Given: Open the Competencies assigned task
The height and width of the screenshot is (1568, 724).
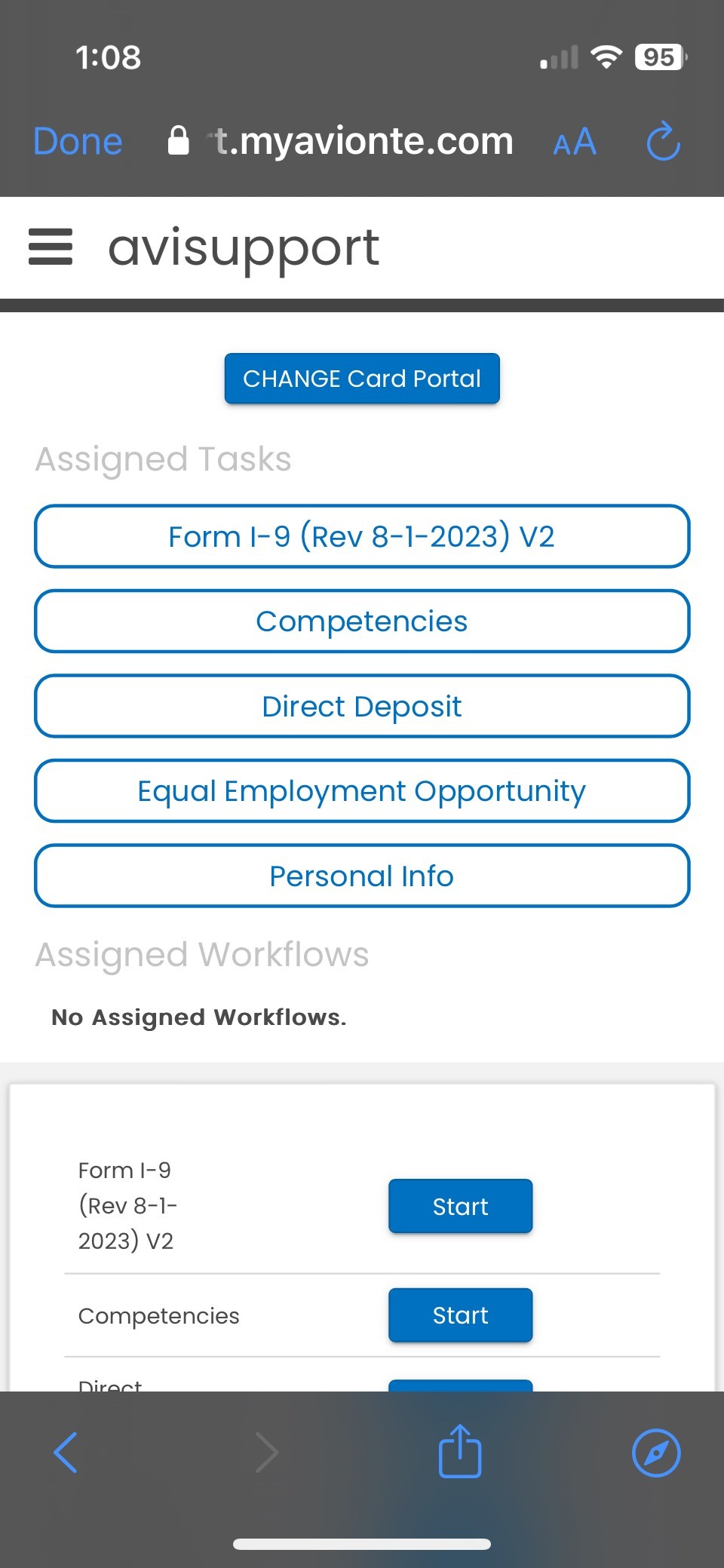Looking at the screenshot, I should point(361,621).
